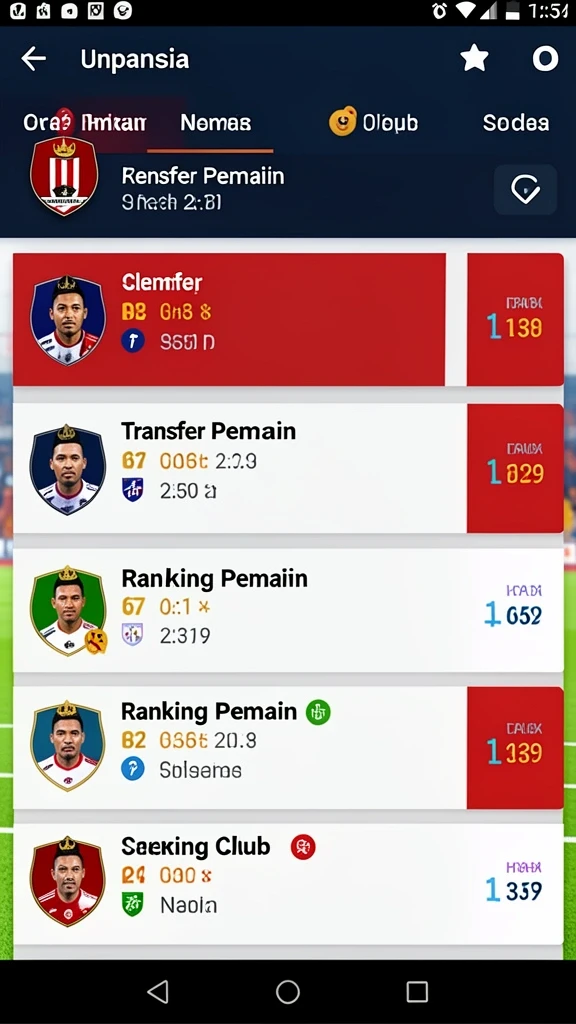This screenshot has width=576, height=1024.
Task: Open the Ranking Pemaiin card with 1 652
Action: coord(288,610)
